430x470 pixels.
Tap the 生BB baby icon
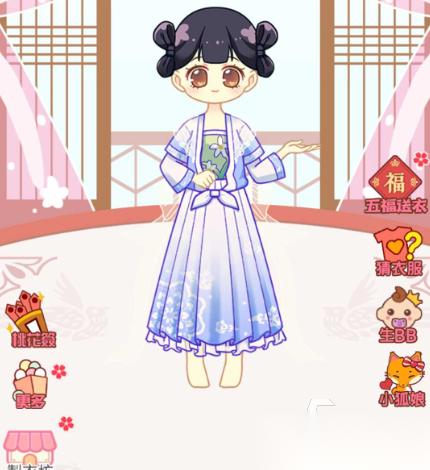pos(398,315)
